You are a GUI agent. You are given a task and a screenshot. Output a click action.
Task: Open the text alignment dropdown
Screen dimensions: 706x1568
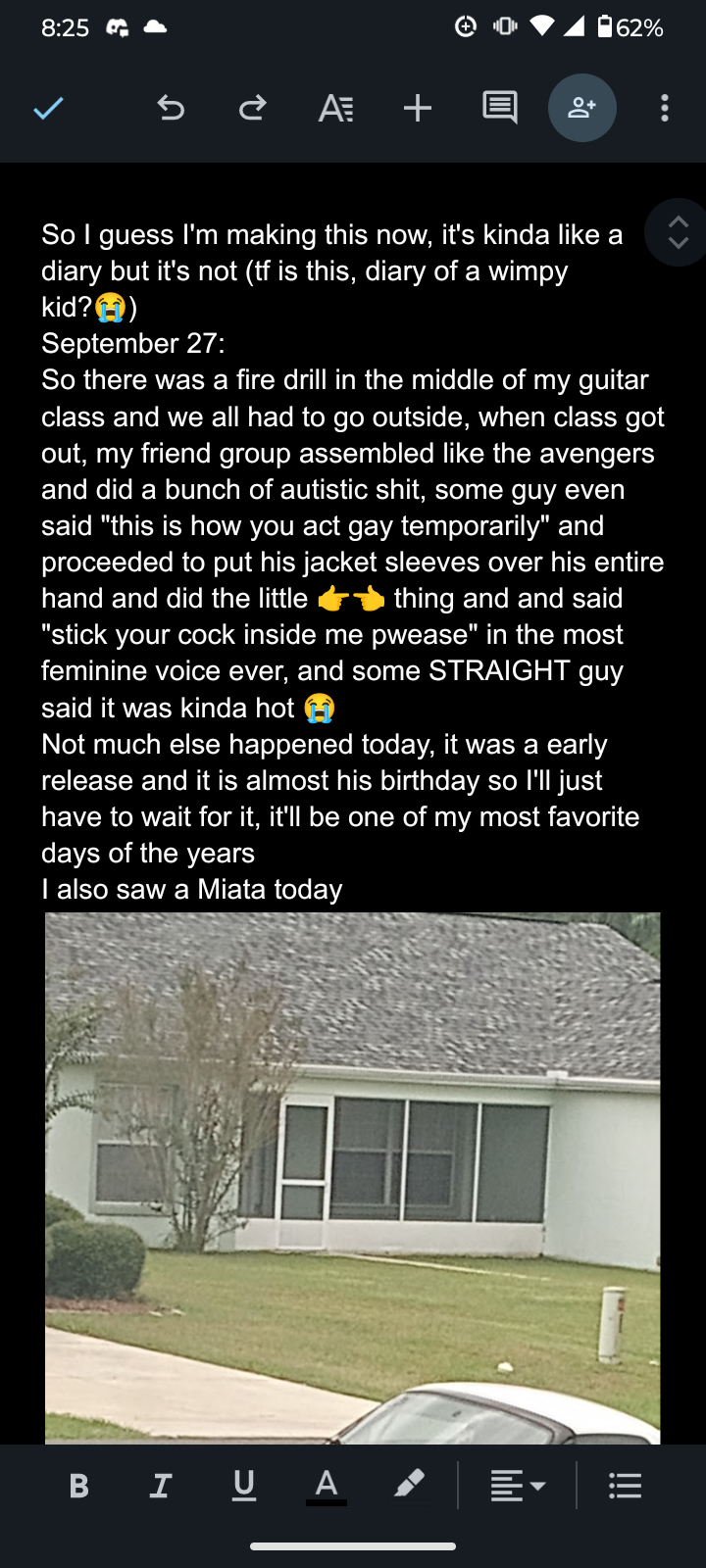point(518,1486)
